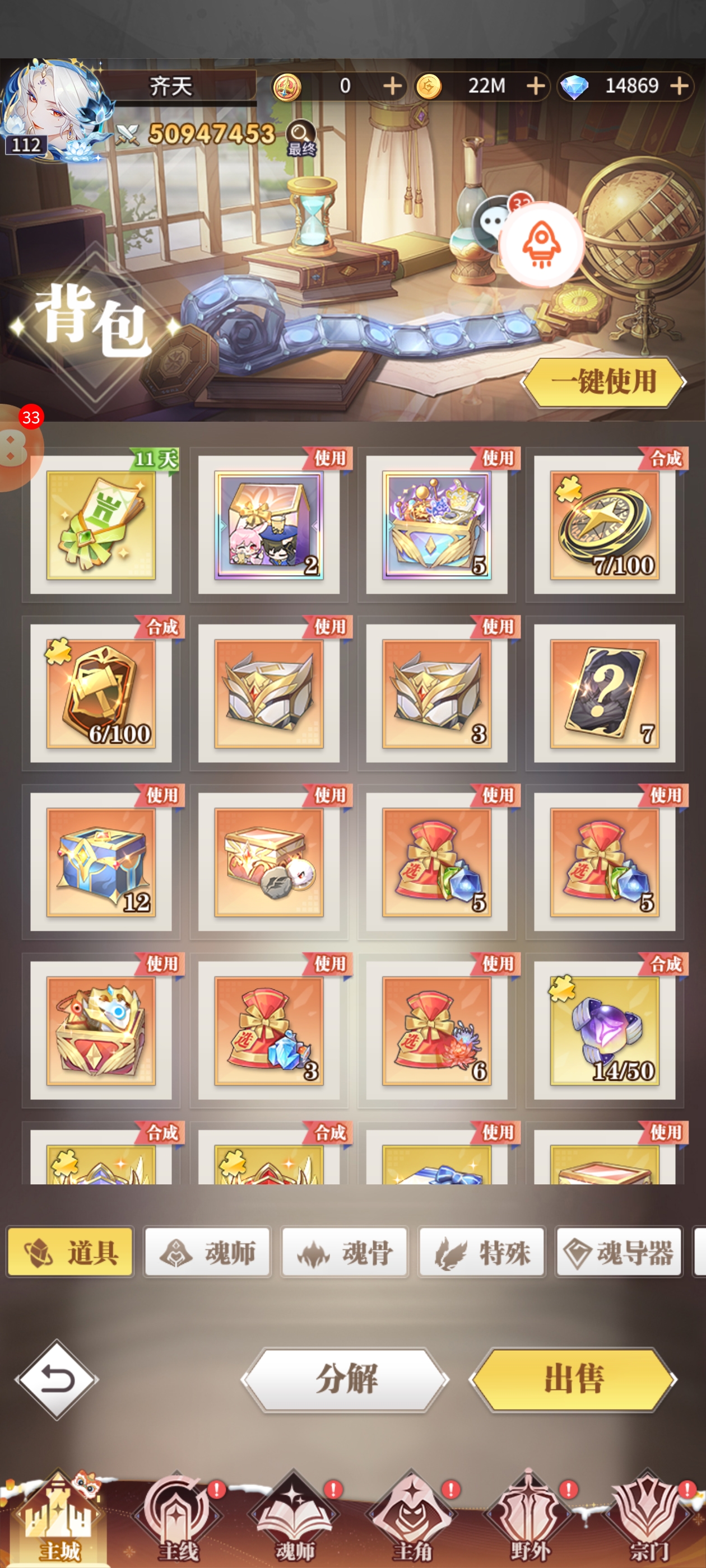Select the 特殊 category tab
The height and width of the screenshot is (1568, 706).
point(482,1253)
